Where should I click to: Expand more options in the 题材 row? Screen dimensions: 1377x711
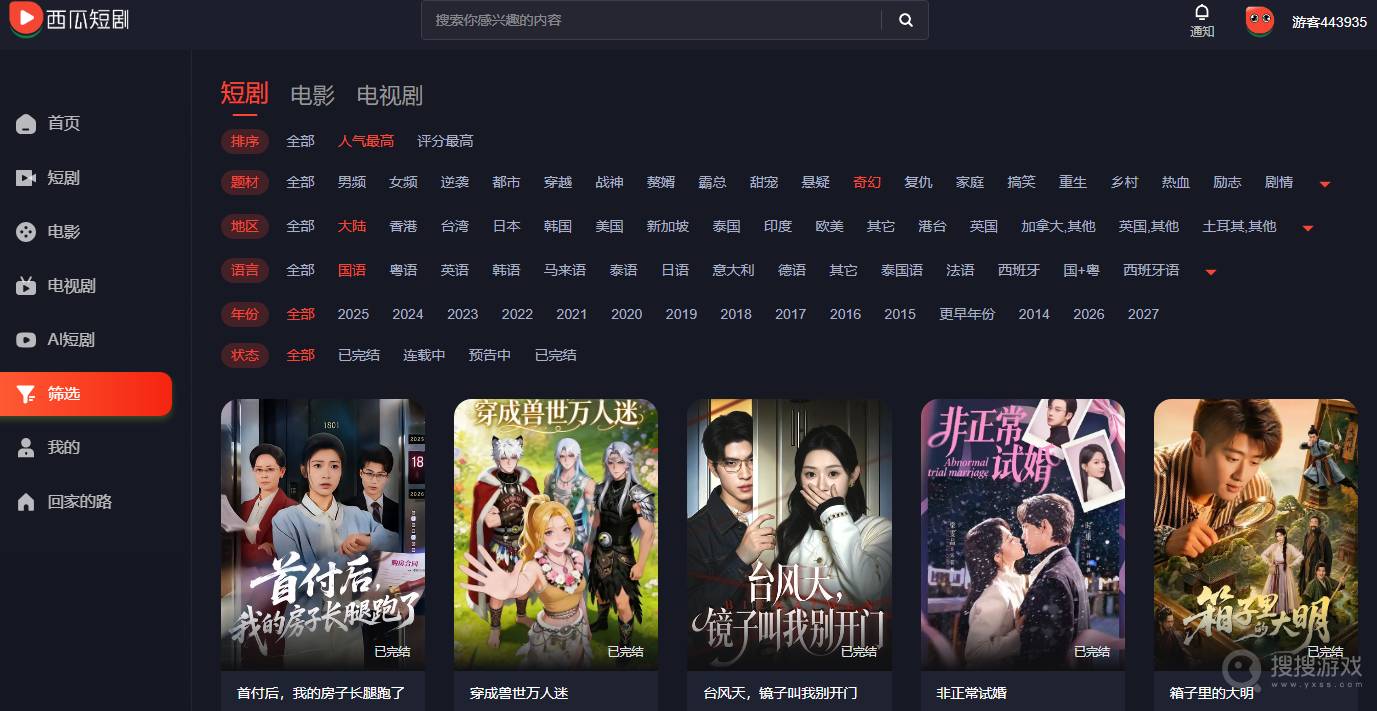[x=1325, y=184]
